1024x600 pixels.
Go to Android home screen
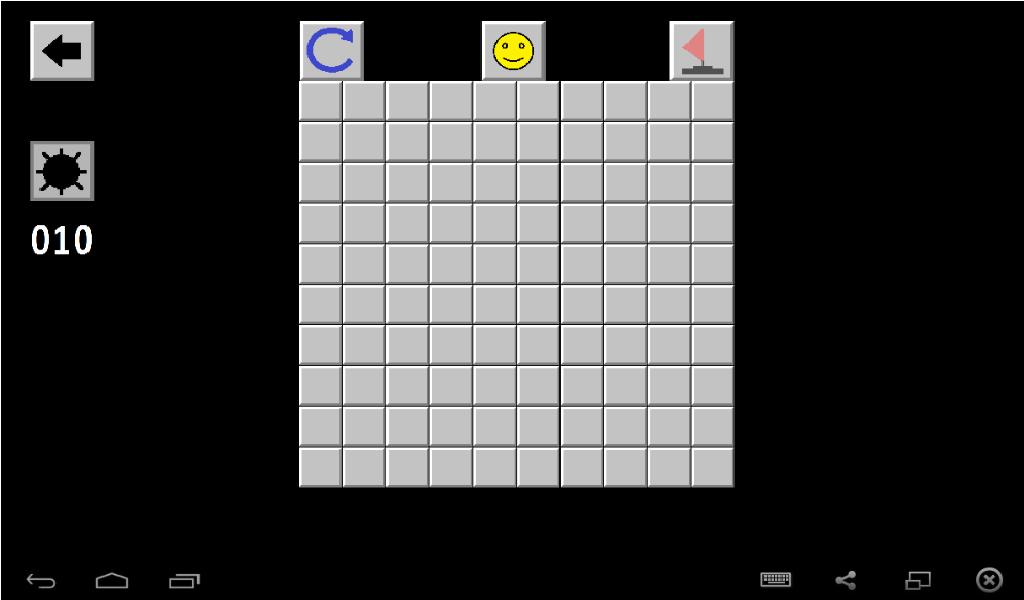(112, 580)
